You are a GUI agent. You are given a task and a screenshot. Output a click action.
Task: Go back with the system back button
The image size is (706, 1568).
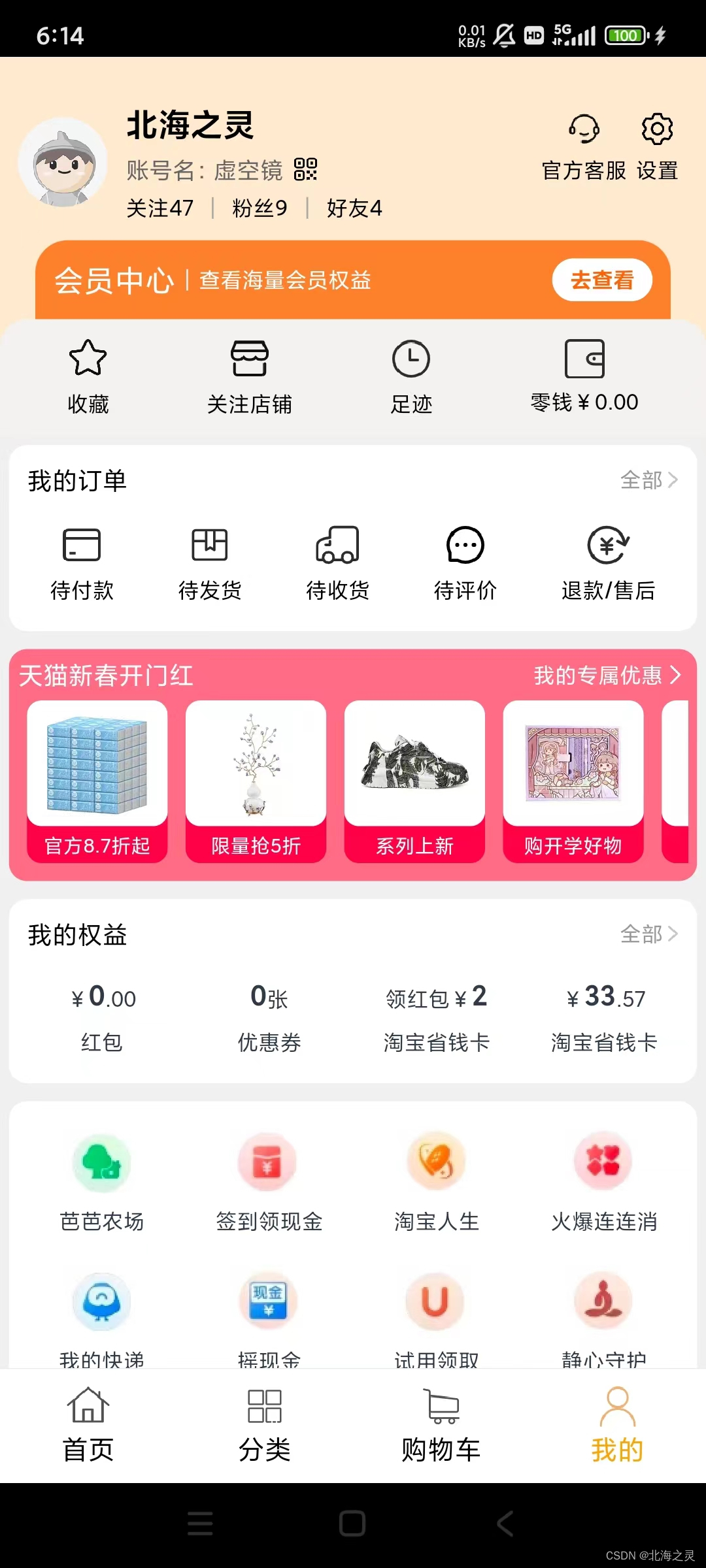point(505,1524)
